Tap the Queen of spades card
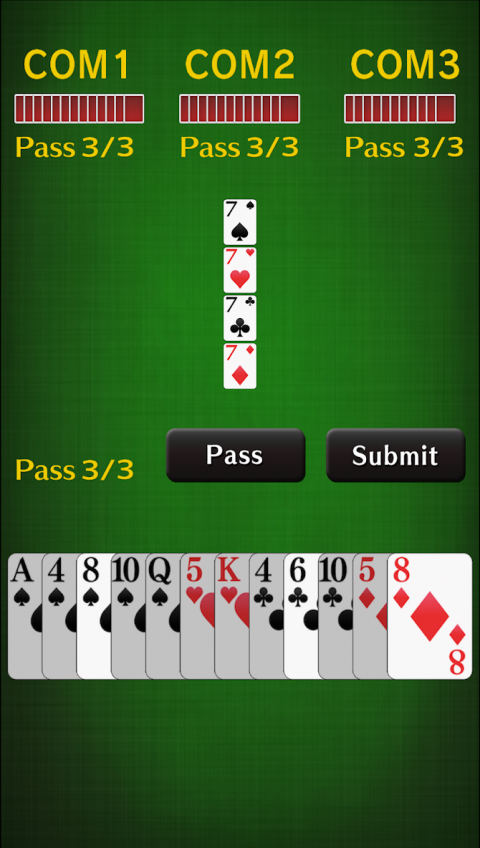 pos(163,616)
